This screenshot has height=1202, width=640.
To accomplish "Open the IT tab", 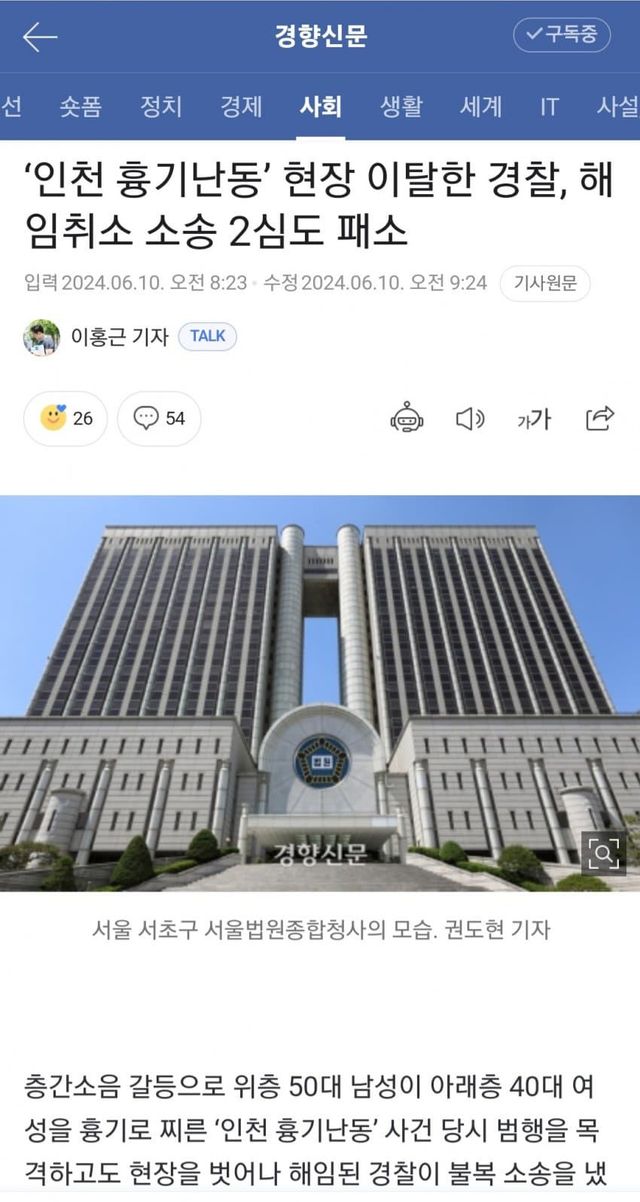I will [x=549, y=107].
